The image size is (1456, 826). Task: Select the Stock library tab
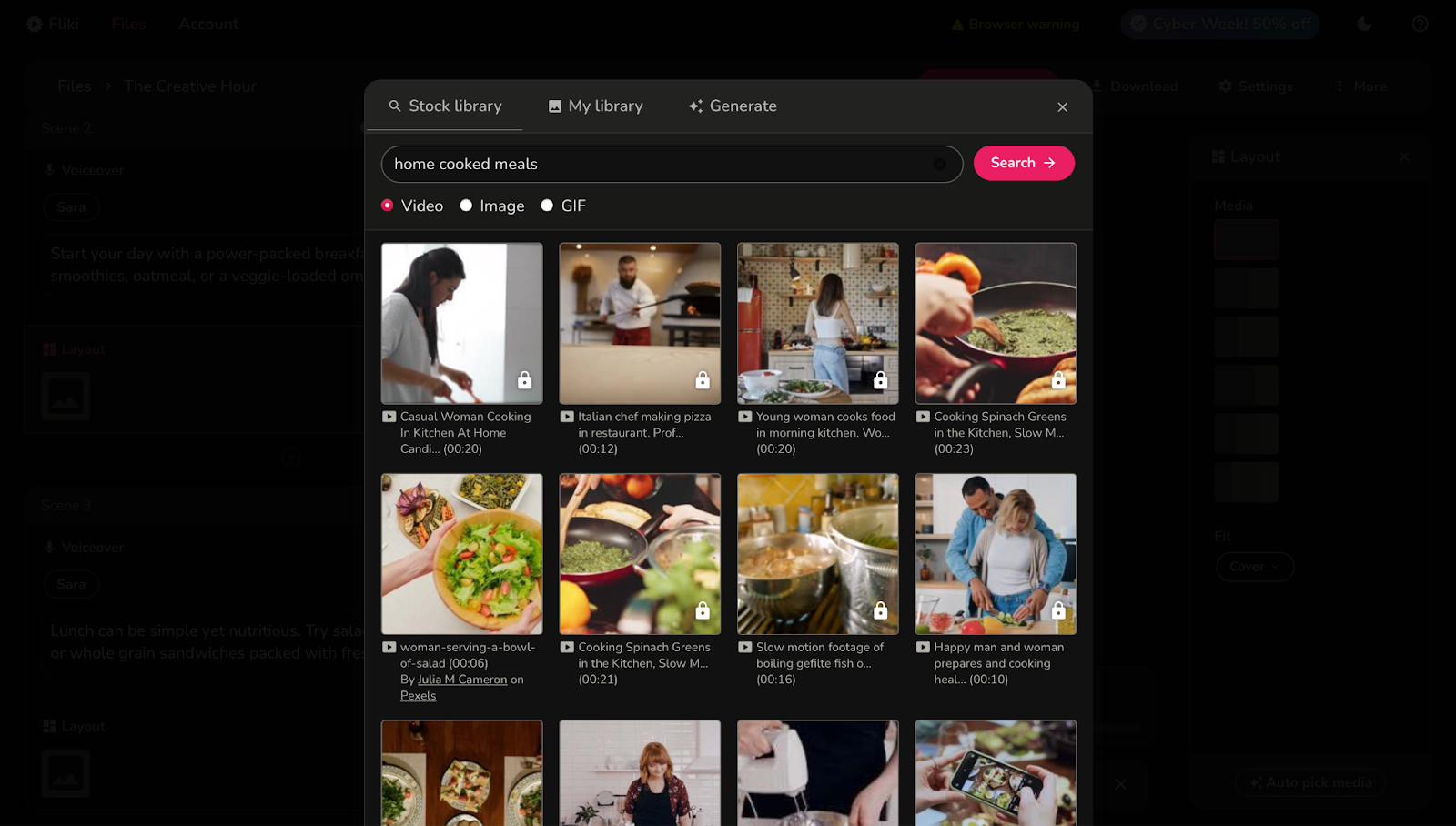click(445, 106)
